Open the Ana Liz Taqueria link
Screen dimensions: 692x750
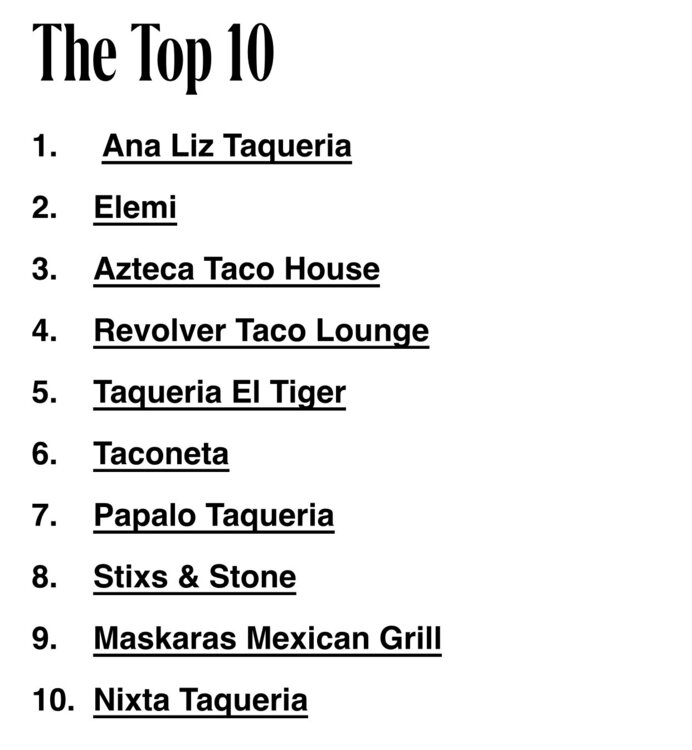click(x=227, y=146)
